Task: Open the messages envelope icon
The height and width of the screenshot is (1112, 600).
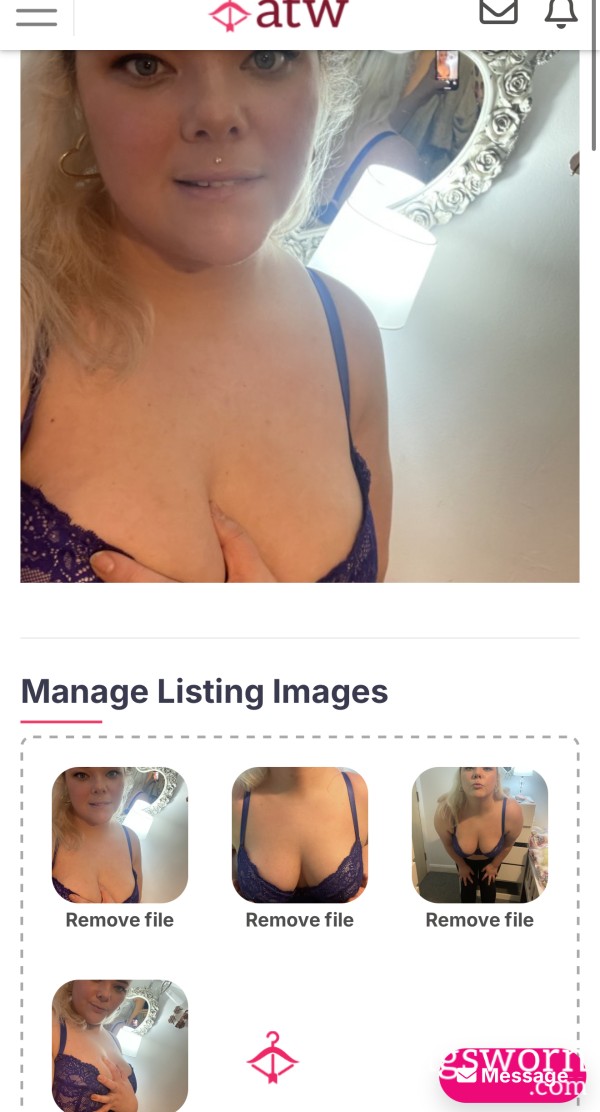Action: click(499, 11)
